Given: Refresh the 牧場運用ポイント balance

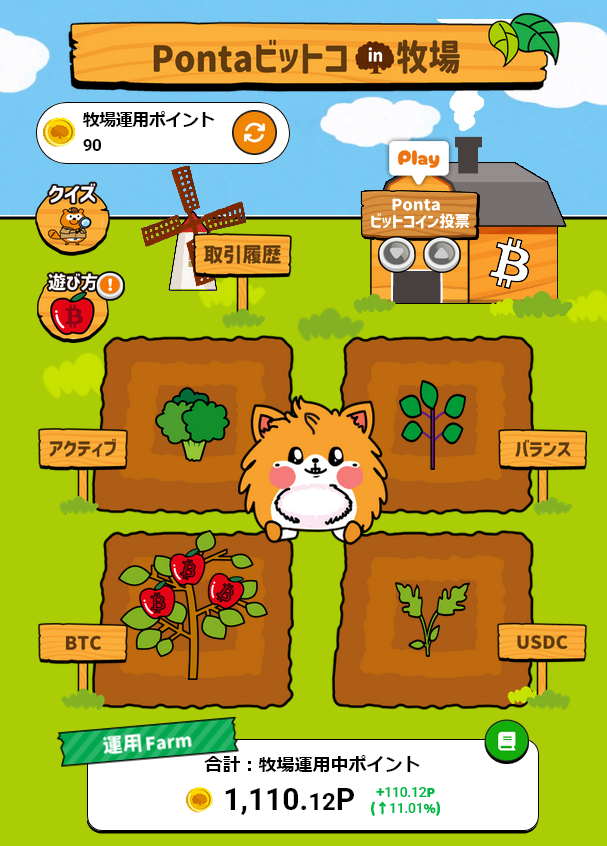Looking at the screenshot, I should [254, 133].
